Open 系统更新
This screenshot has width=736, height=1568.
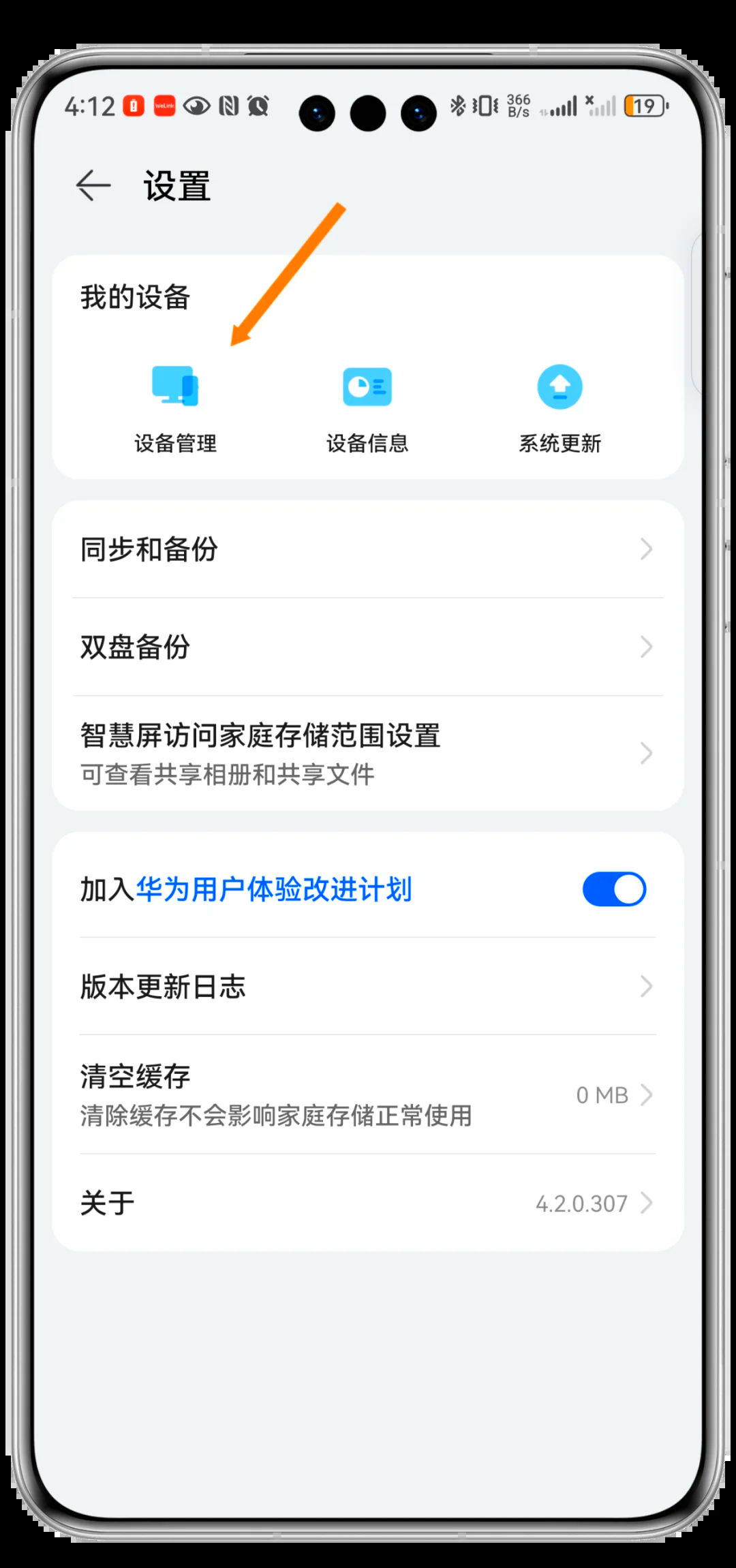tap(559, 406)
